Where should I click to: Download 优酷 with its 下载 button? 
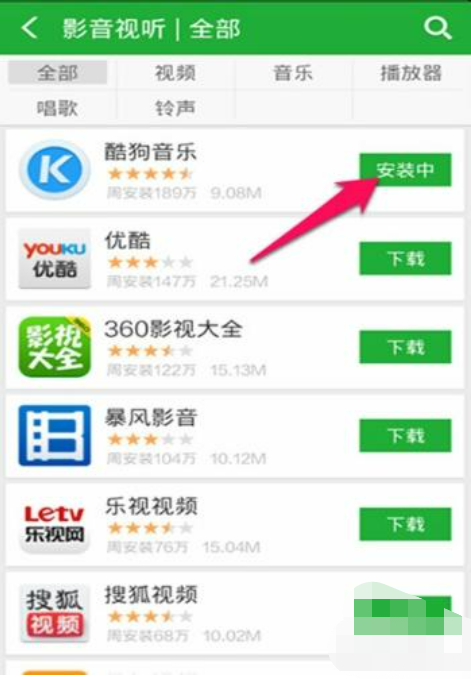[405, 259]
